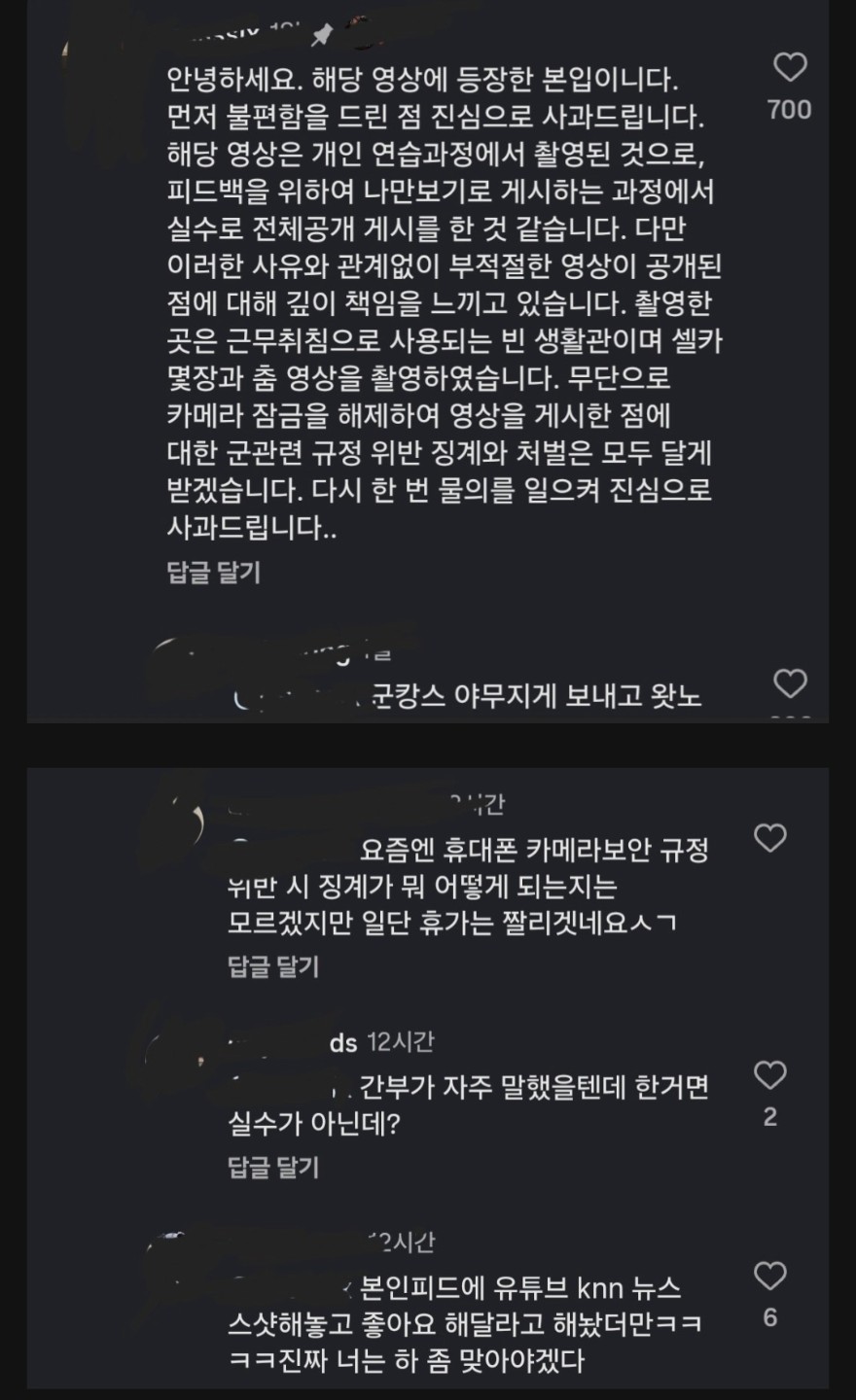
Task: Unlike the comment currently showing 6 hearts
Action: (772, 1276)
